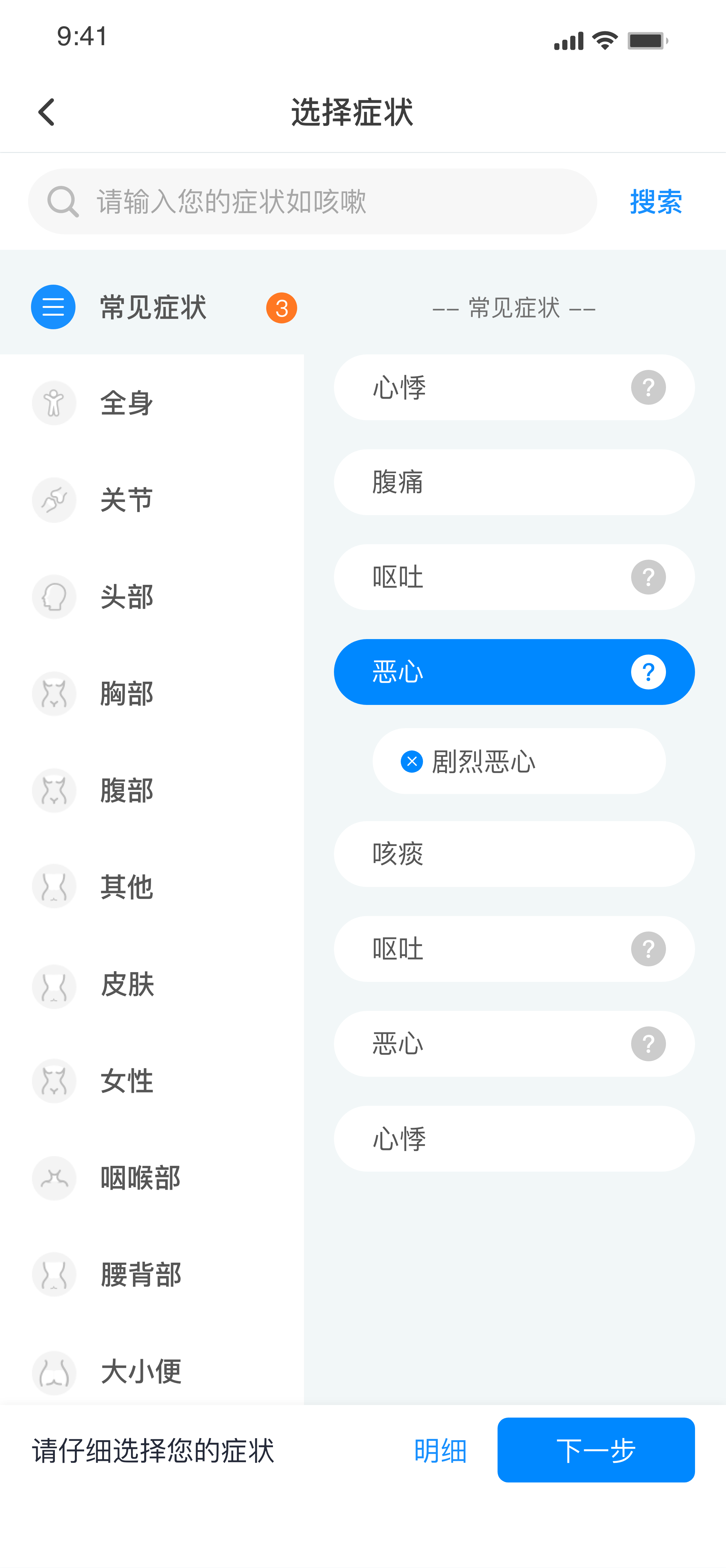
Task: Proceed with the 下一步 button
Action: [x=595, y=1450]
